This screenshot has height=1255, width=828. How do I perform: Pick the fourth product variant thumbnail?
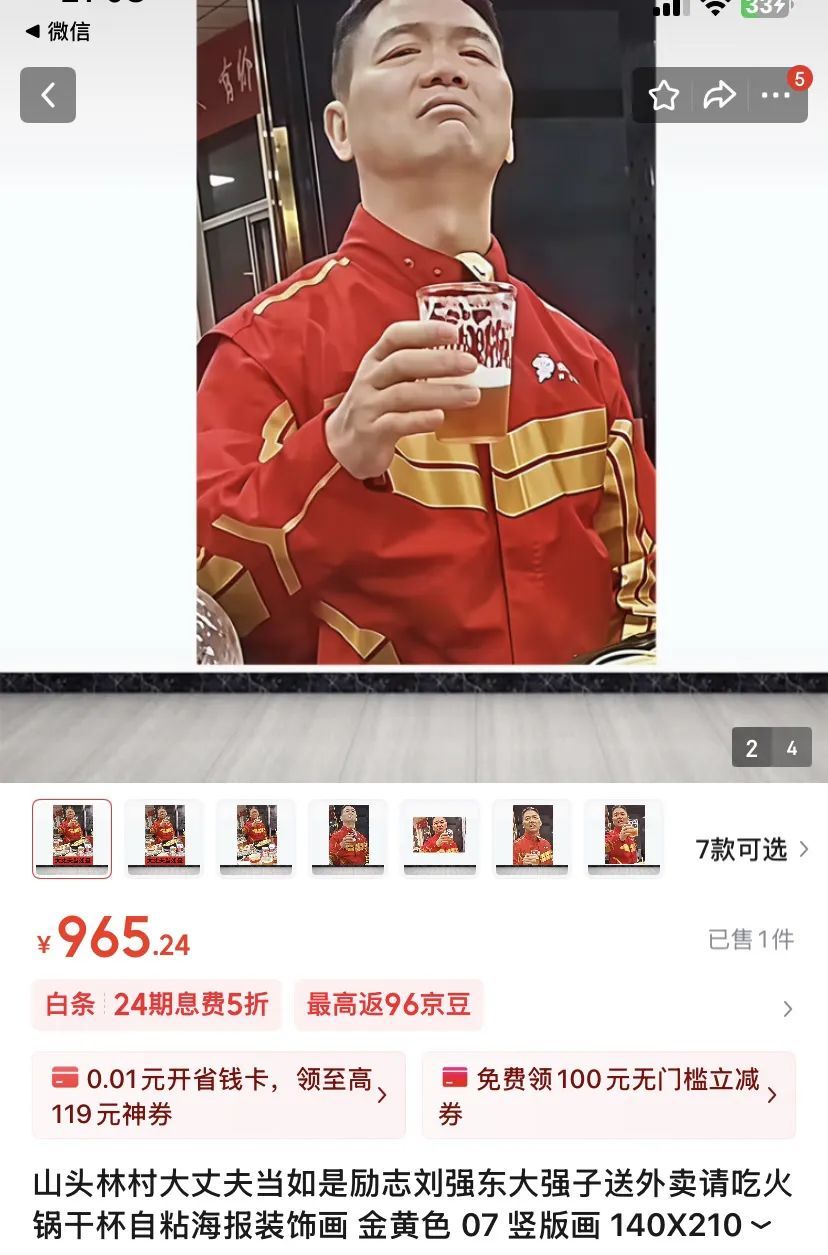click(x=348, y=838)
